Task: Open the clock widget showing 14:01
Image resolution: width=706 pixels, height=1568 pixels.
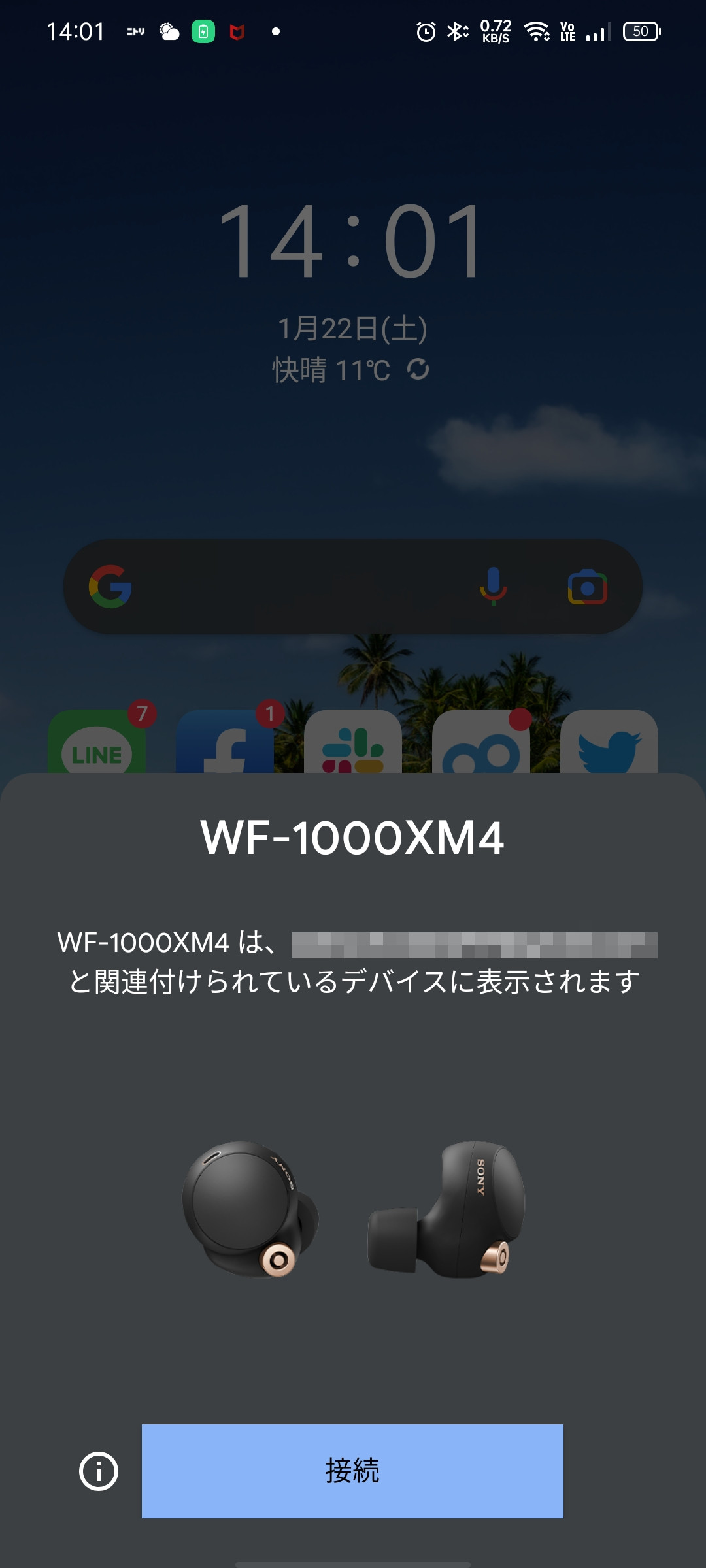Action: pyautogui.click(x=352, y=240)
